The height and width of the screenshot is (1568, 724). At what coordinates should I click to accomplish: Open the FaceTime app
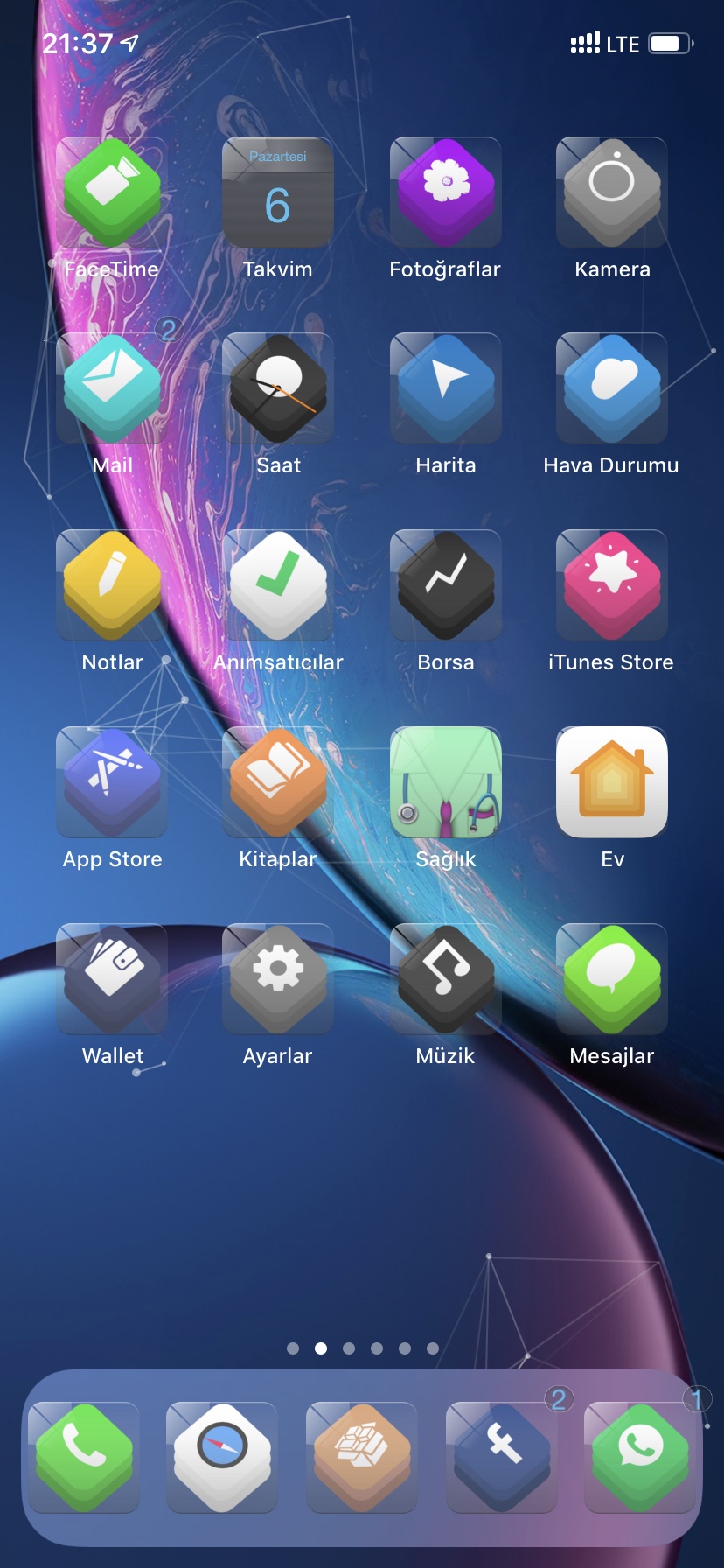click(x=111, y=192)
